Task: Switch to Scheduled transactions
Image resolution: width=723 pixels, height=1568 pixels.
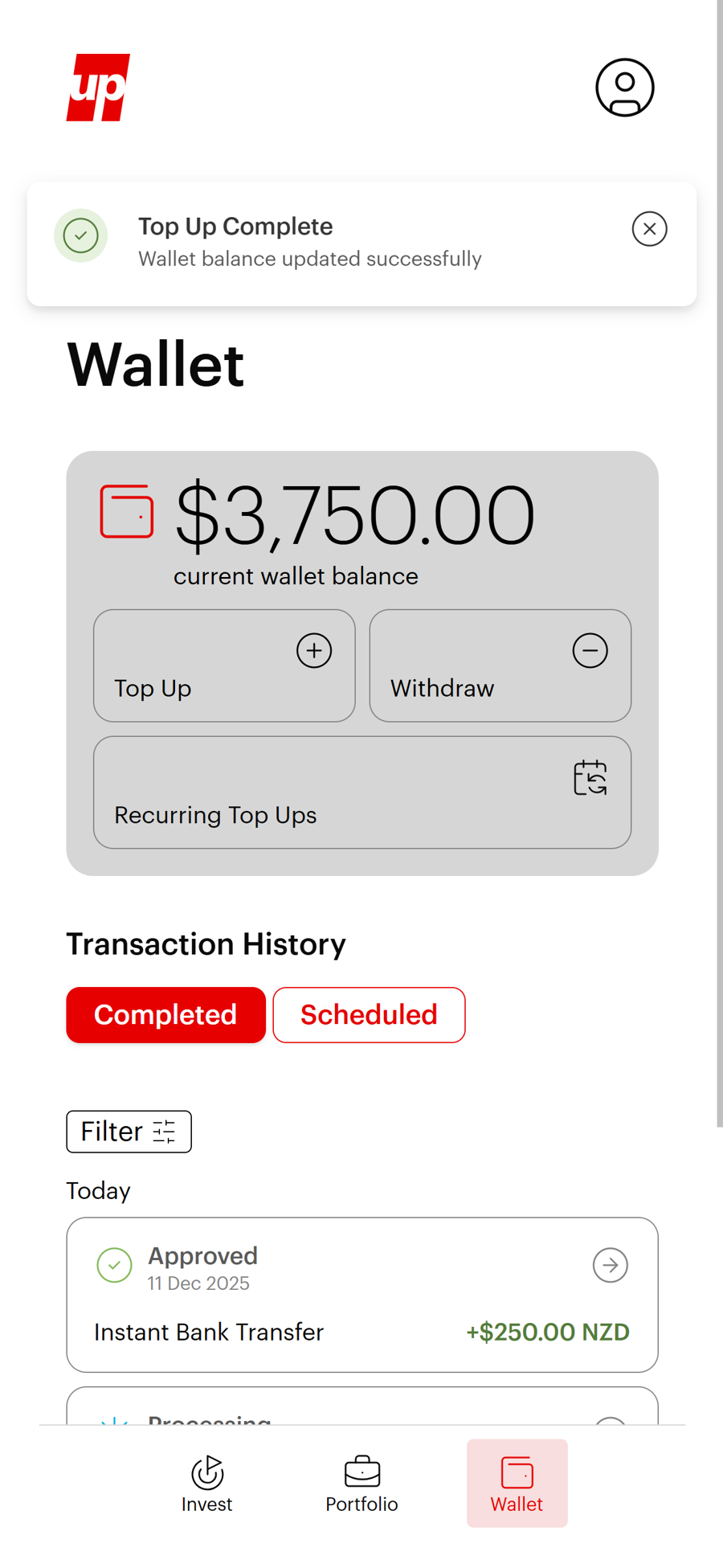Action: pyautogui.click(x=369, y=1014)
